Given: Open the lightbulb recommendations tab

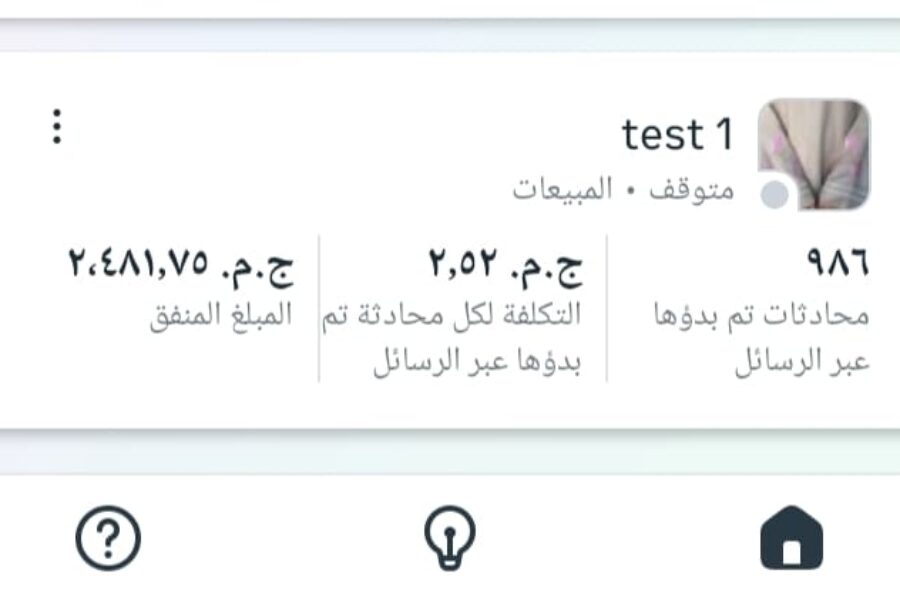Looking at the screenshot, I should coord(449,538).
